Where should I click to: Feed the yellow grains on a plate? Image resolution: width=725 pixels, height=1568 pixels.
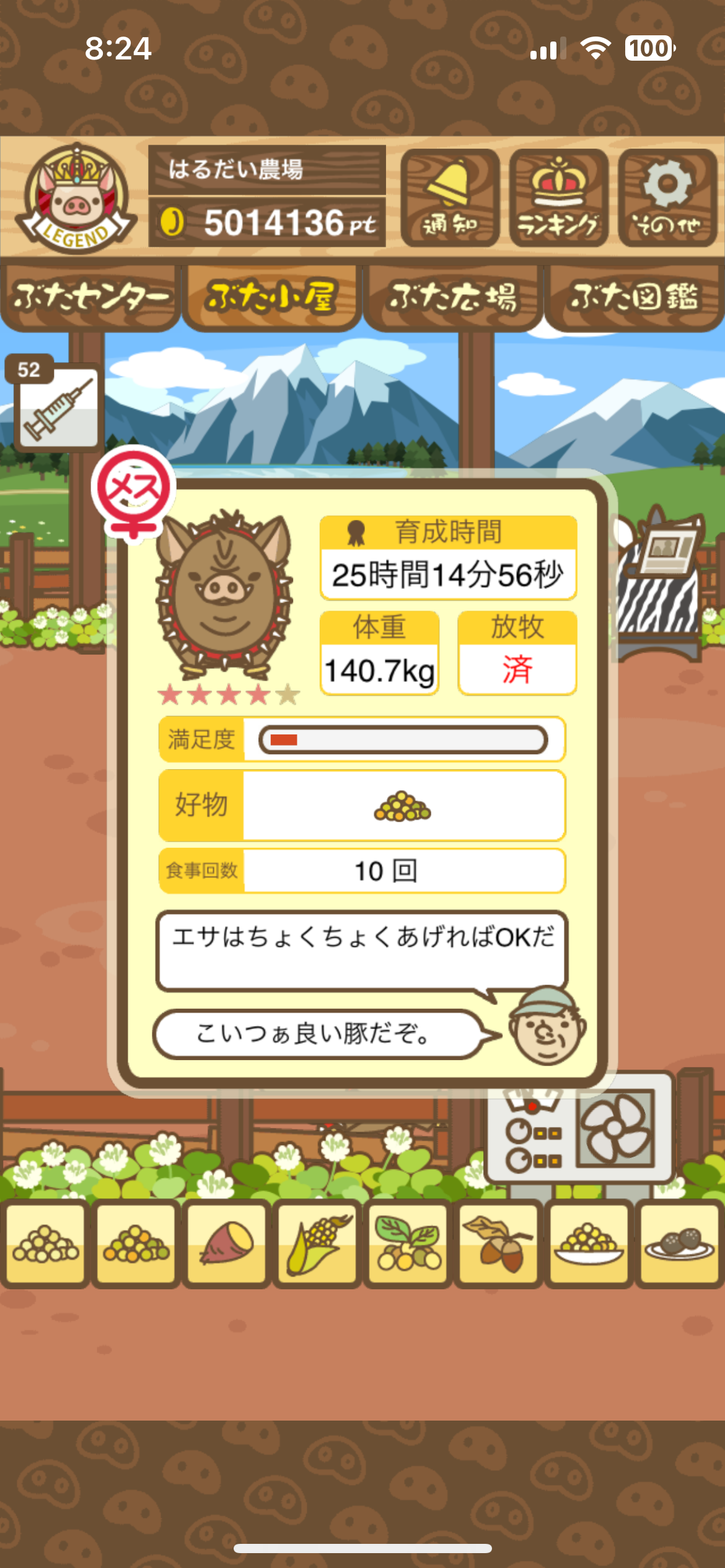click(x=589, y=1243)
